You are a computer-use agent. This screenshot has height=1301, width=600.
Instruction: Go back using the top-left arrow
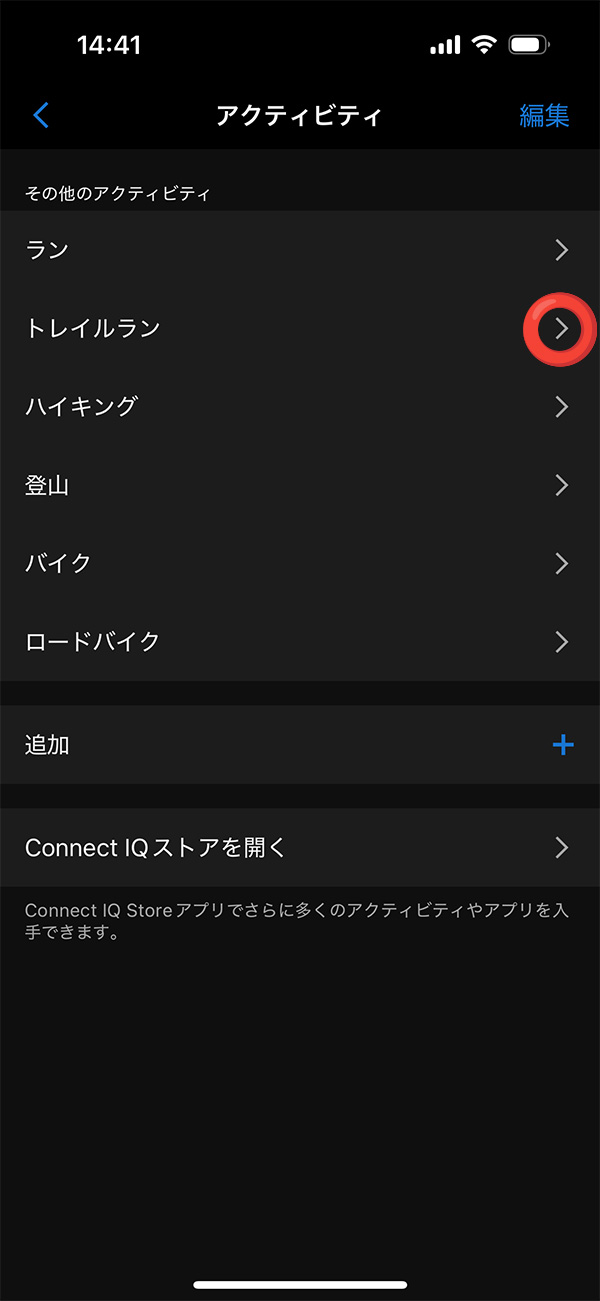click(41, 115)
